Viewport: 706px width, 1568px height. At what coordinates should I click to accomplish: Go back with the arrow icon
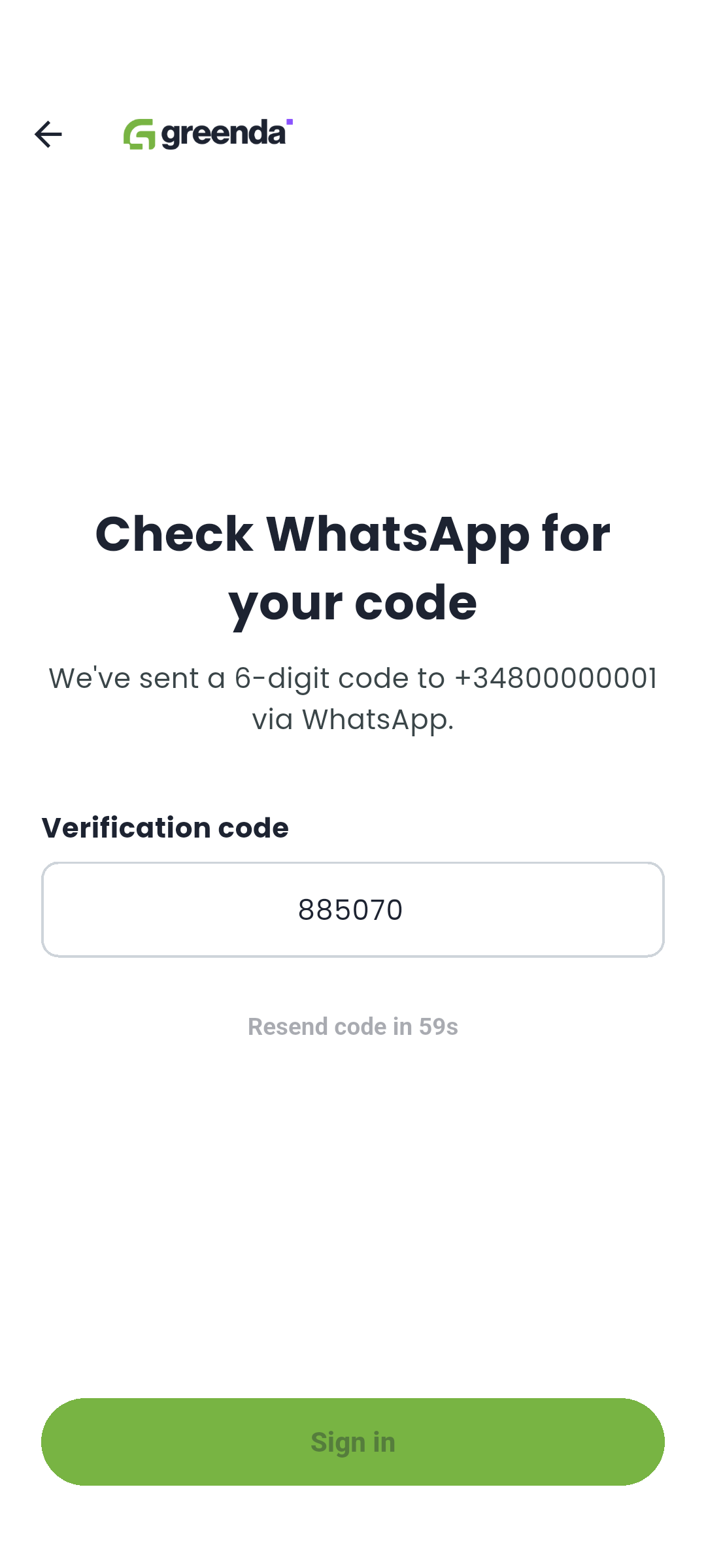coord(48,135)
